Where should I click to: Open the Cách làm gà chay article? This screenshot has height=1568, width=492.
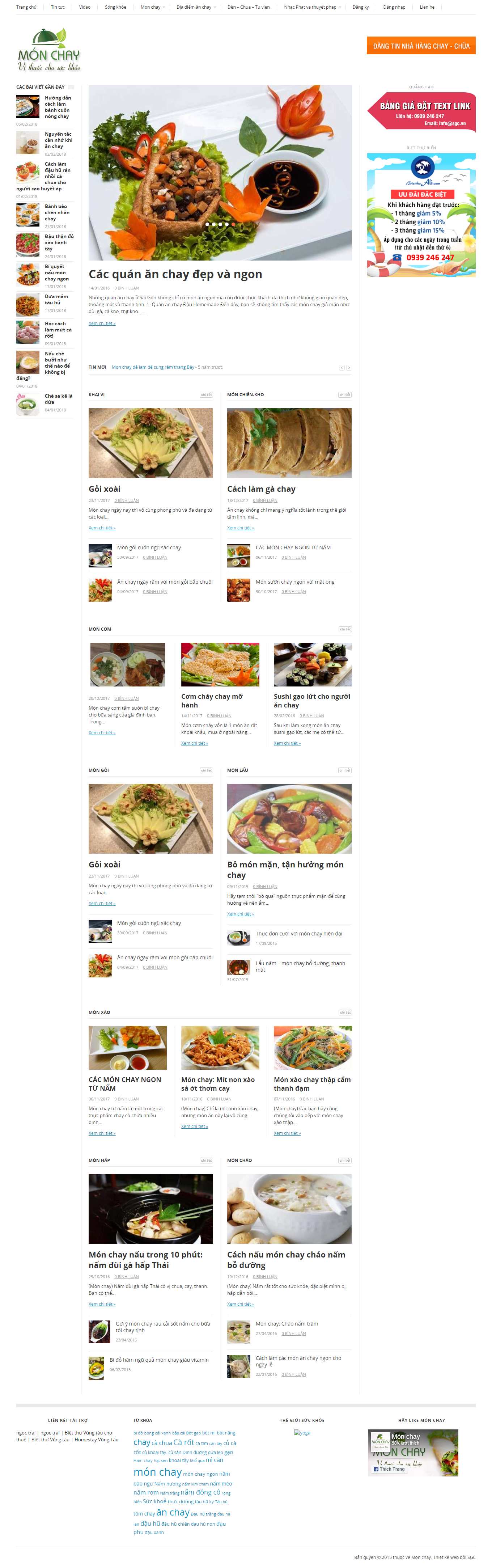(261, 489)
